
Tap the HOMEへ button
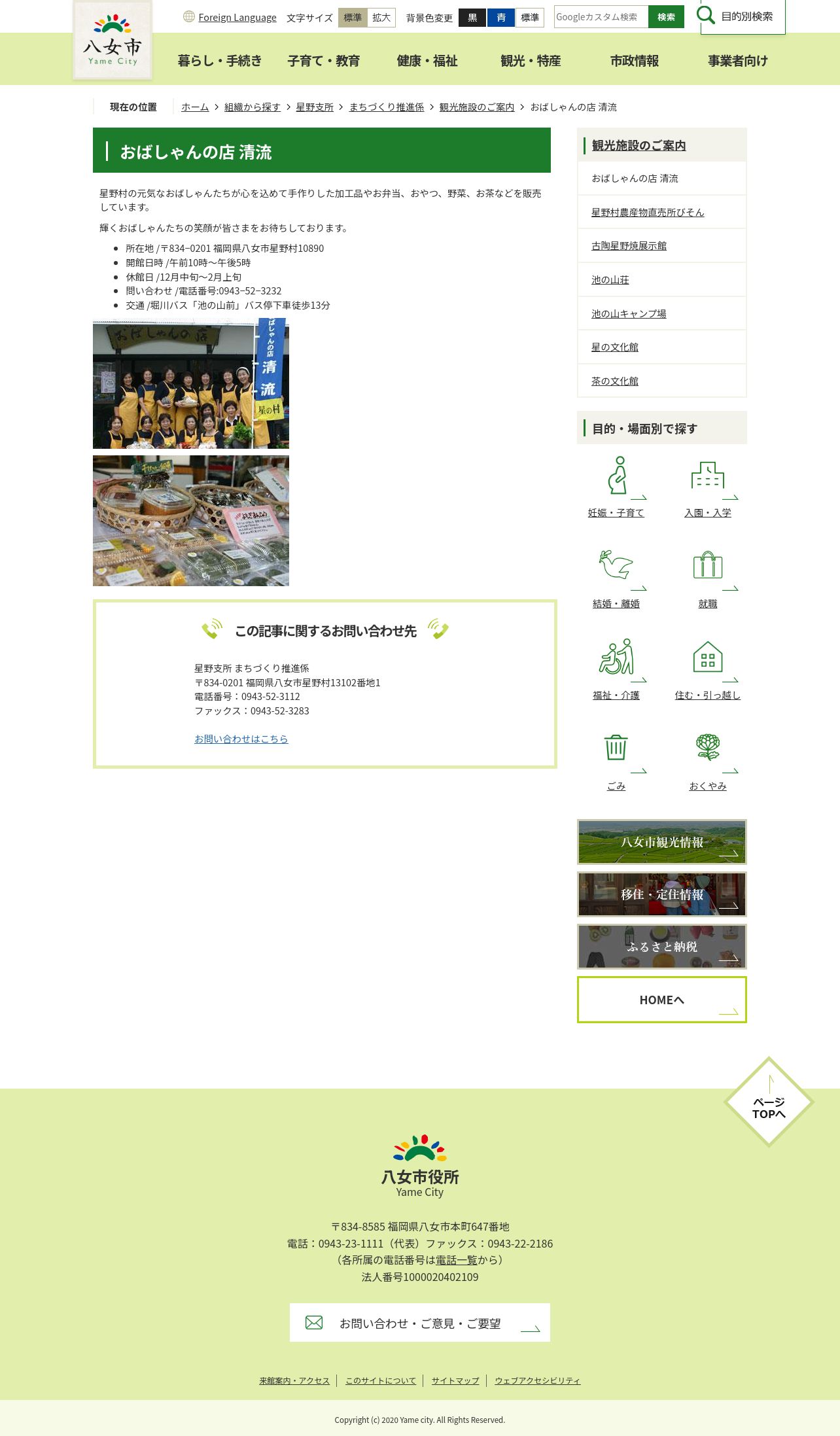pos(662,1000)
